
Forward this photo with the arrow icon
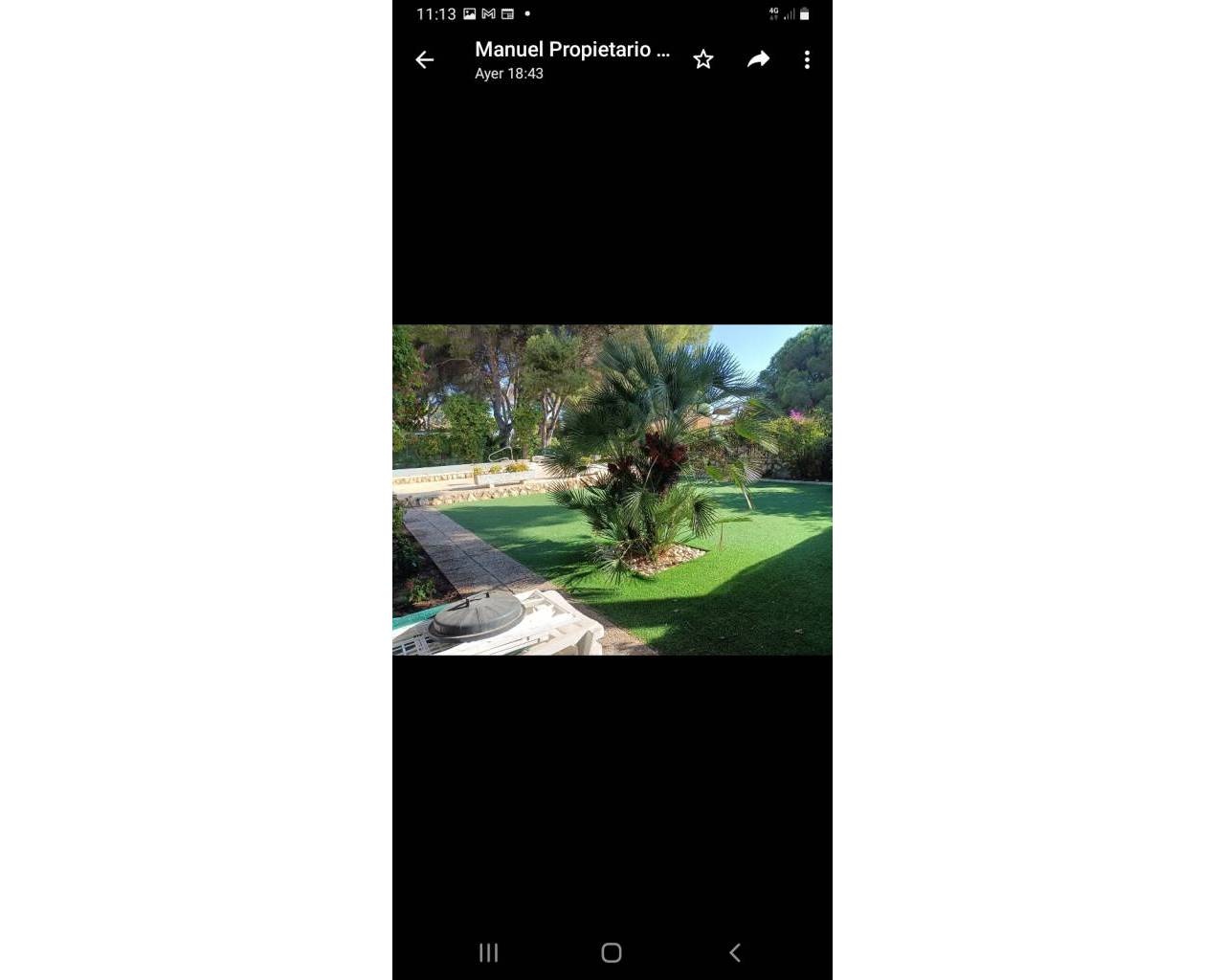pyautogui.click(x=758, y=59)
